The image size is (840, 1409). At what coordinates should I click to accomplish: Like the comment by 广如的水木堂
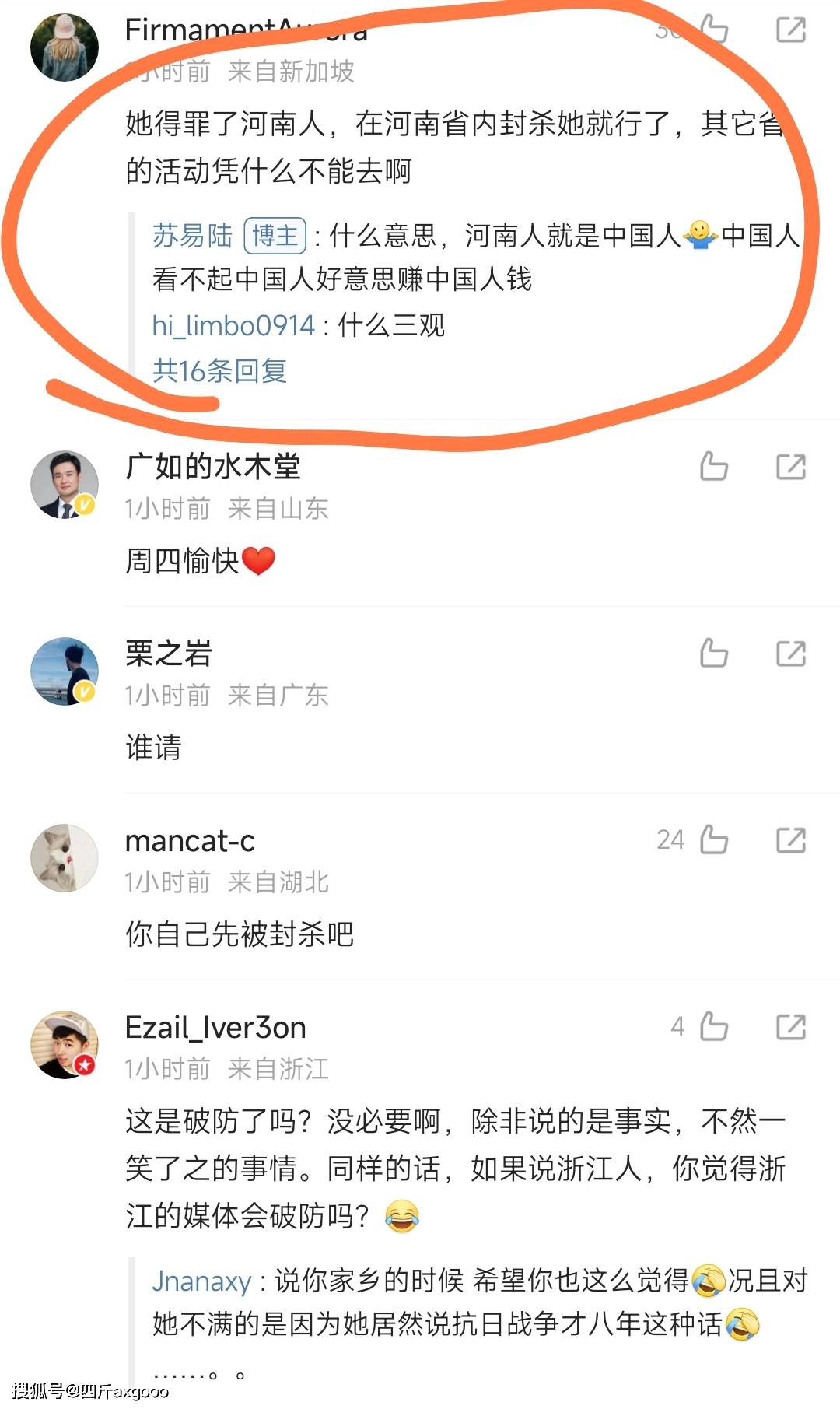coord(713,467)
